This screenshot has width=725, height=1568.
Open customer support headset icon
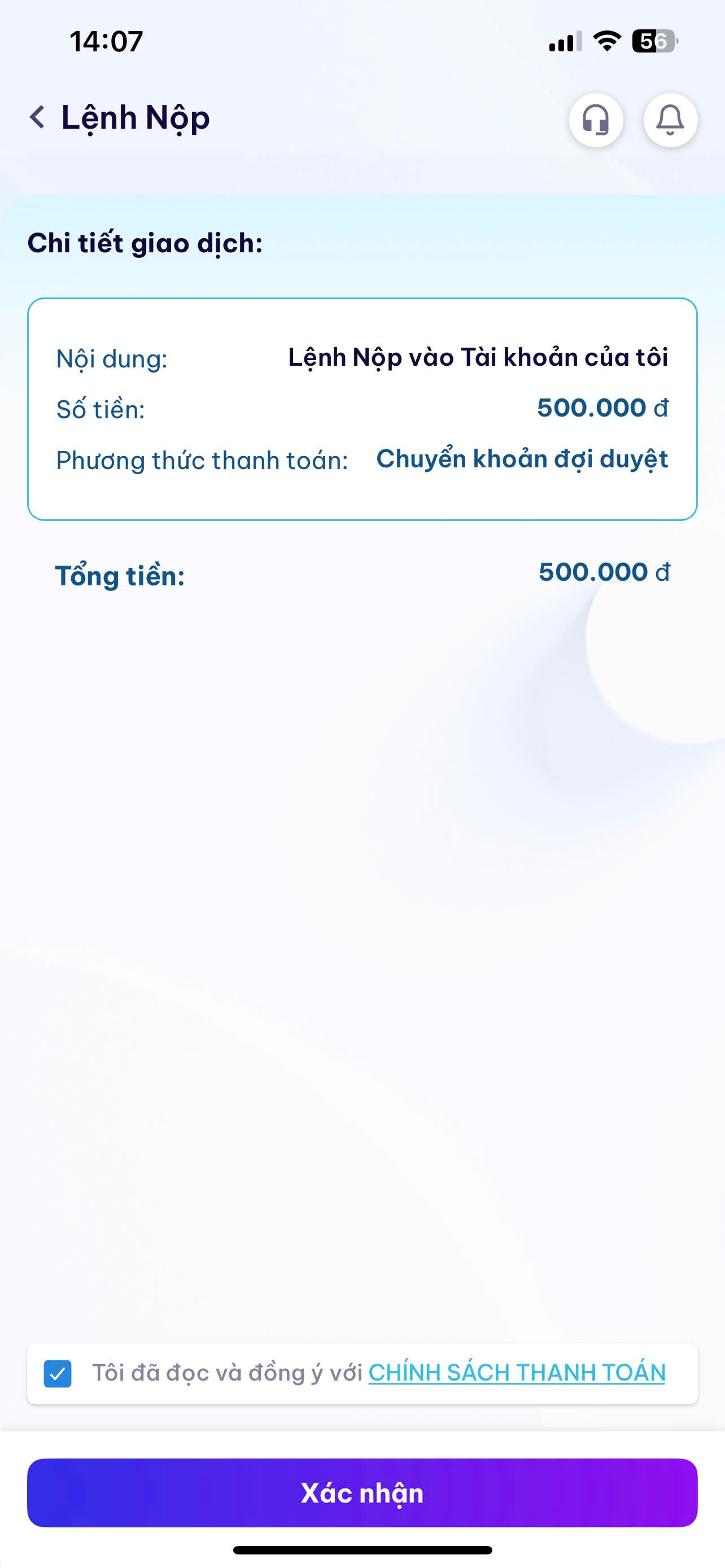[595, 120]
